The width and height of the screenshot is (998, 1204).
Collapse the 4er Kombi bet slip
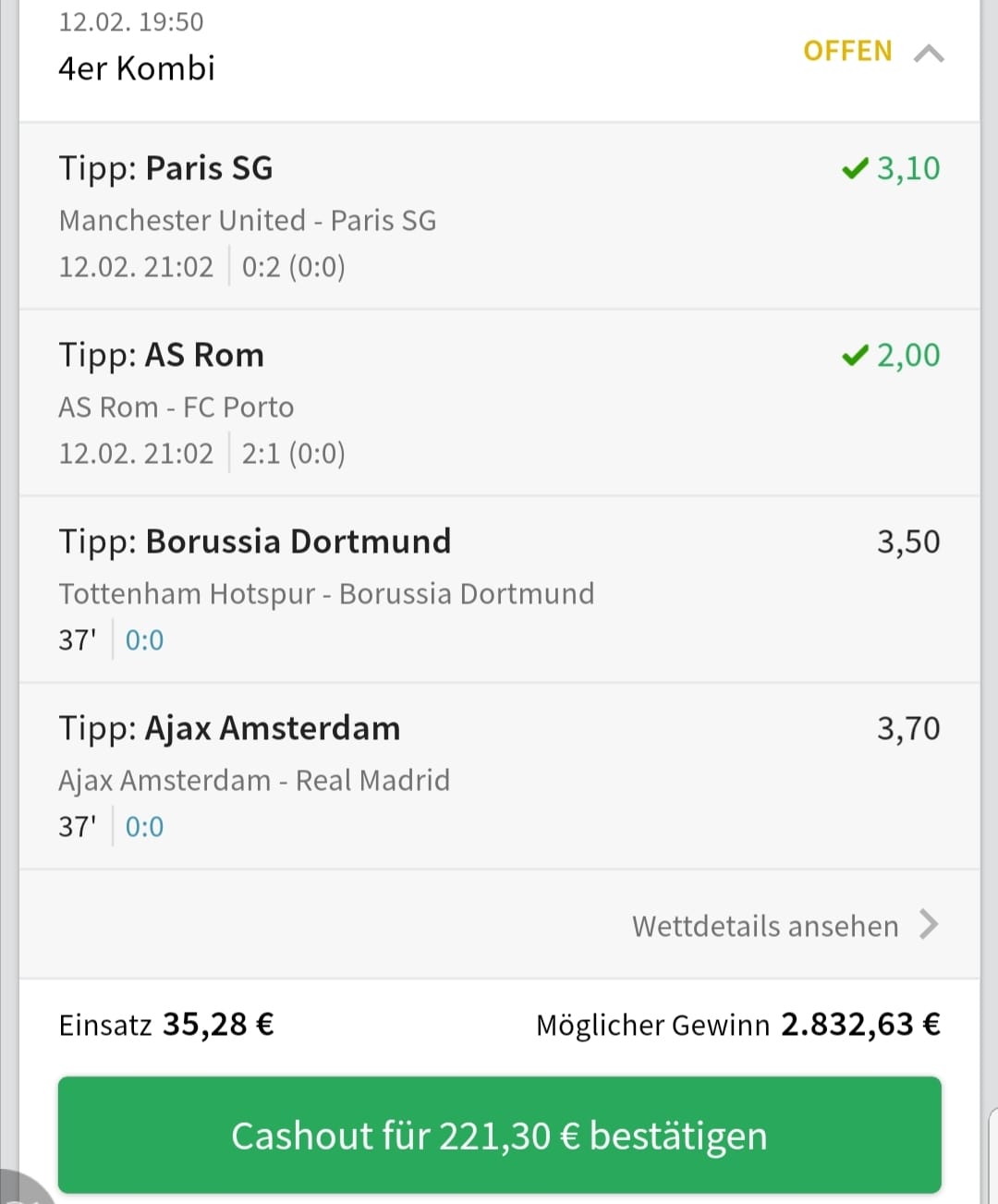[x=928, y=54]
